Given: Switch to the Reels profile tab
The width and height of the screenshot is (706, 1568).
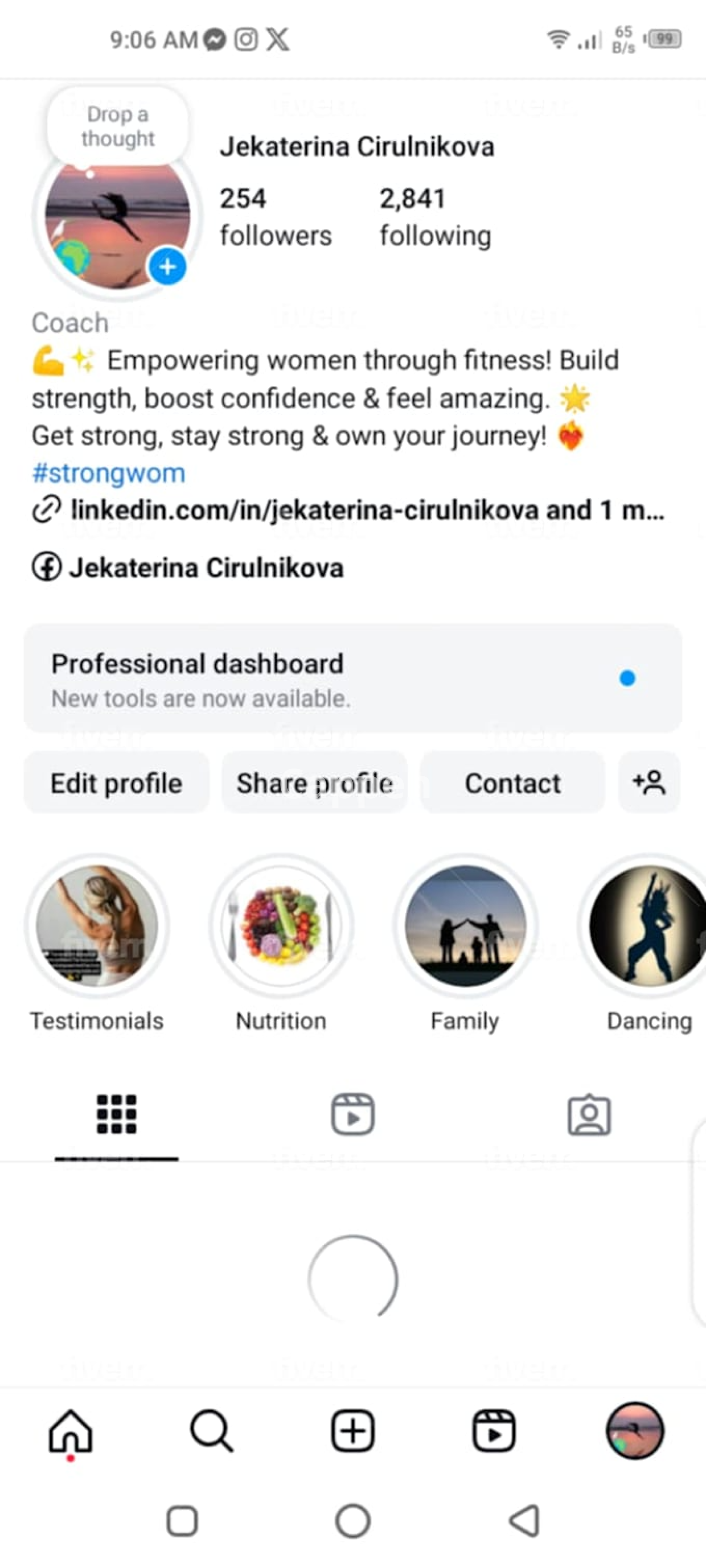Looking at the screenshot, I should [353, 1114].
